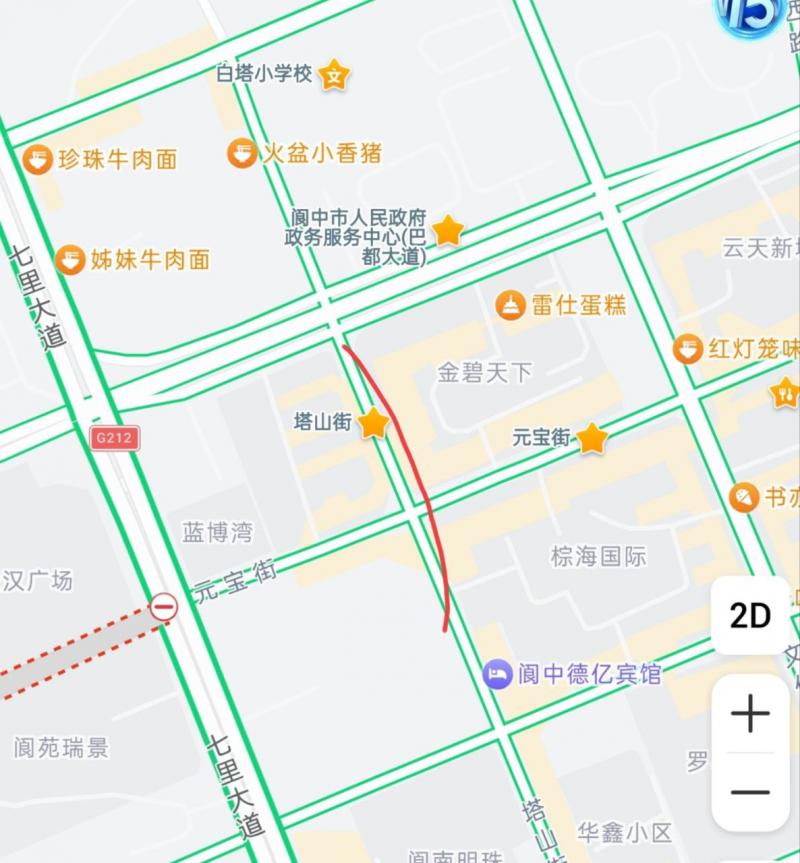Tap the 火盆小香猪 restaurant pin
This screenshot has height=863, width=800.
[x=242, y=153]
